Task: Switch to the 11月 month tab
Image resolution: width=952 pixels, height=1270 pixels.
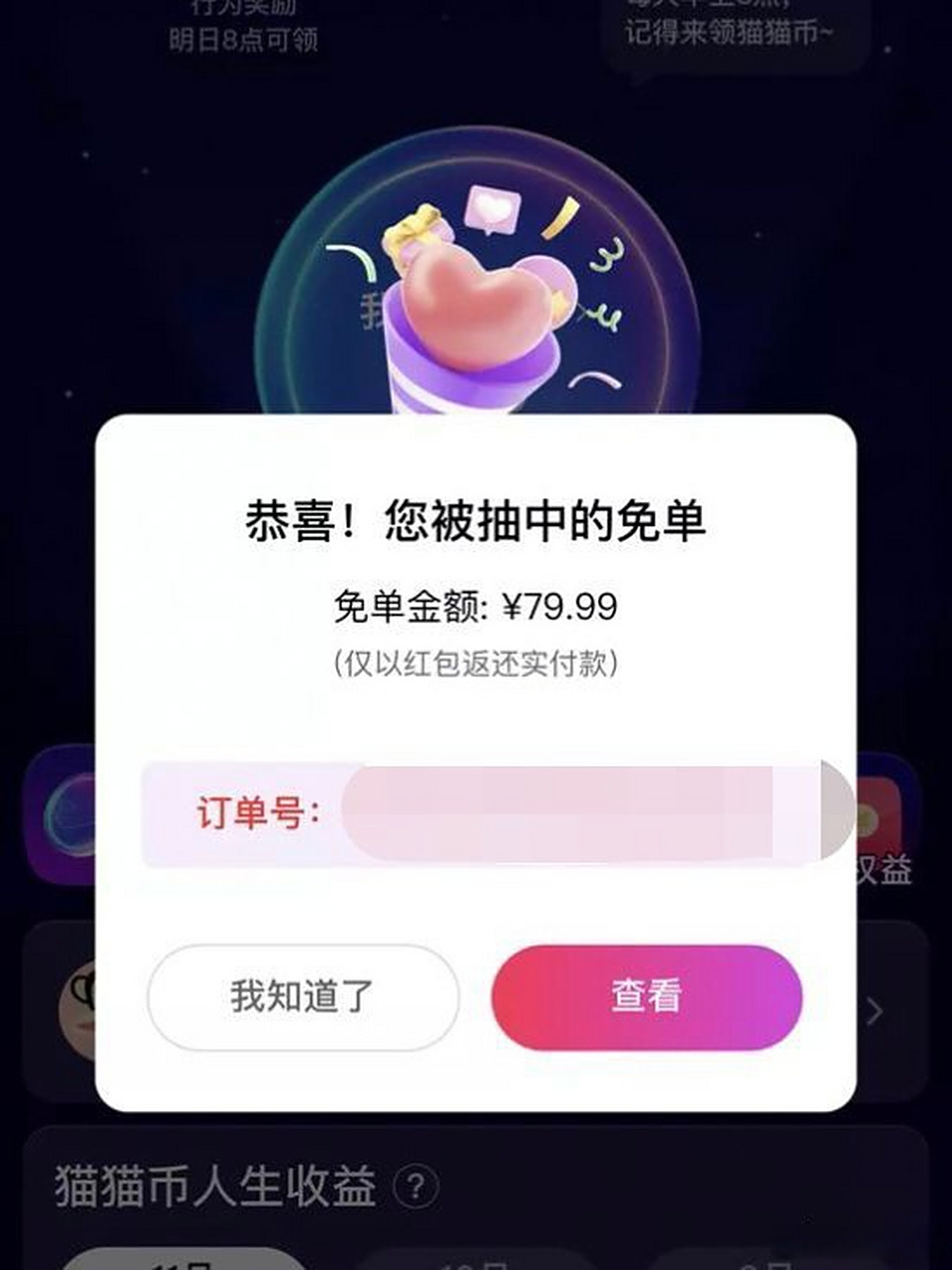Action: (183, 1262)
